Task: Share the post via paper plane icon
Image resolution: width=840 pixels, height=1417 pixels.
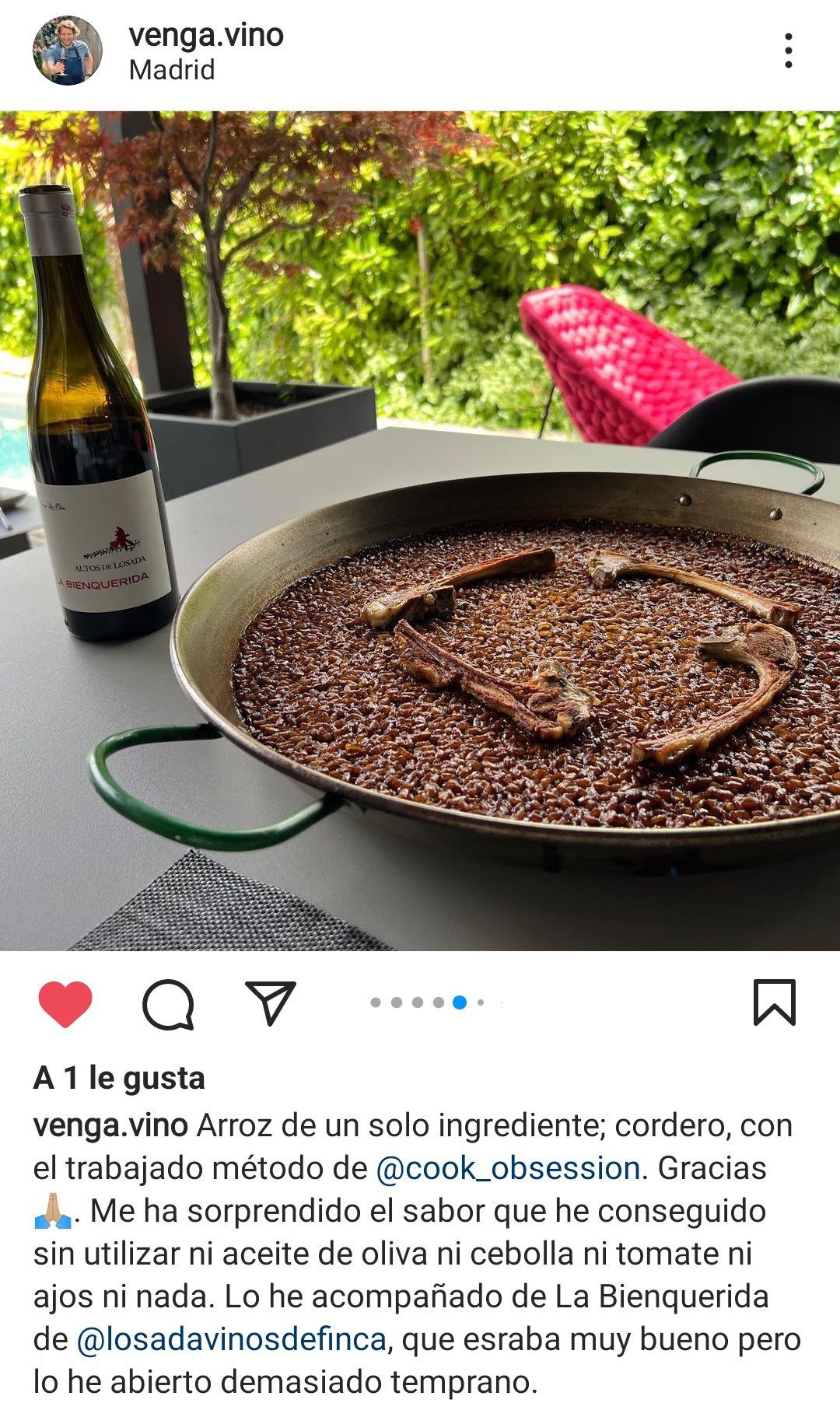Action: [x=270, y=1002]
